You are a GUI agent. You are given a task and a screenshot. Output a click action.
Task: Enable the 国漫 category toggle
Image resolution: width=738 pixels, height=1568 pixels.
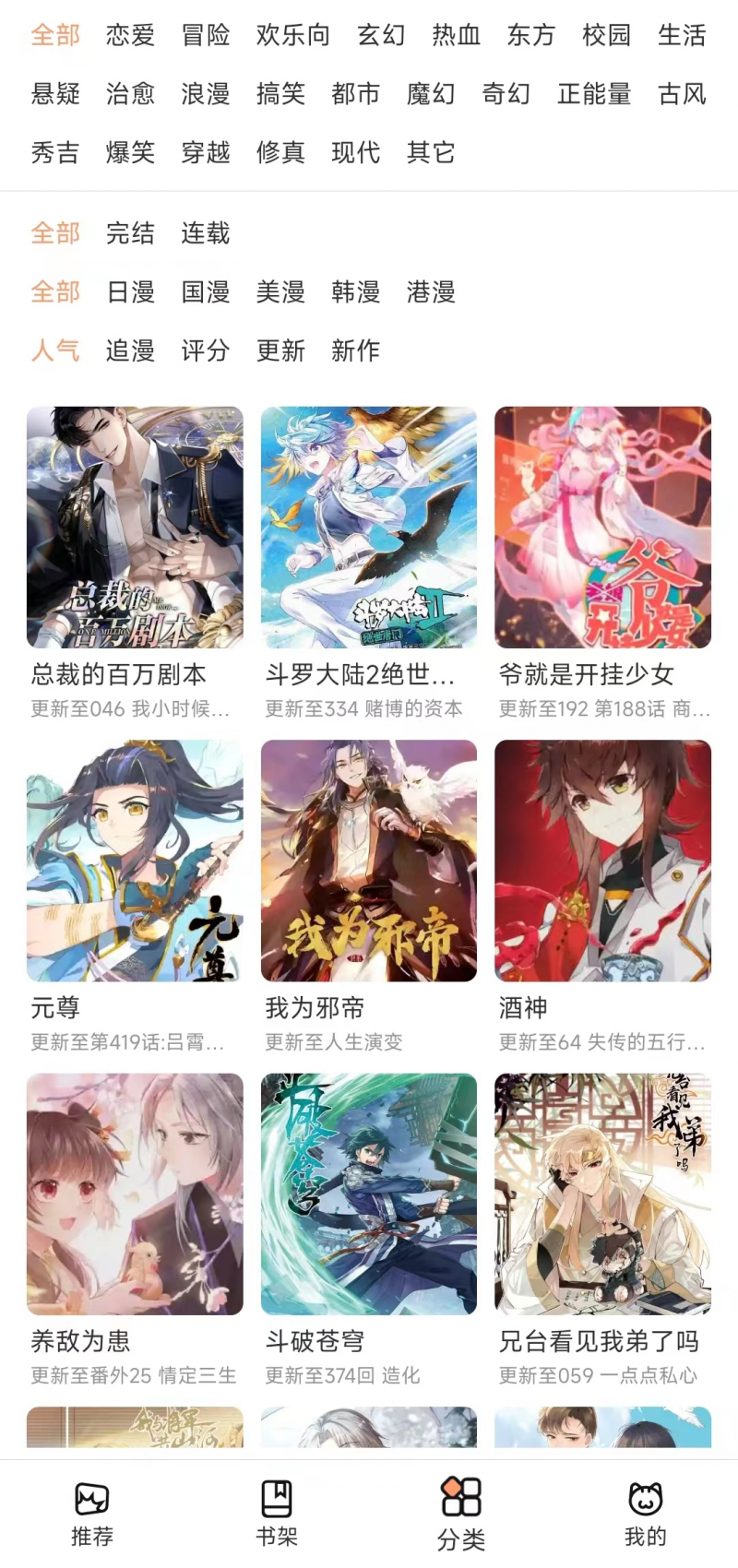click(205, 292)
